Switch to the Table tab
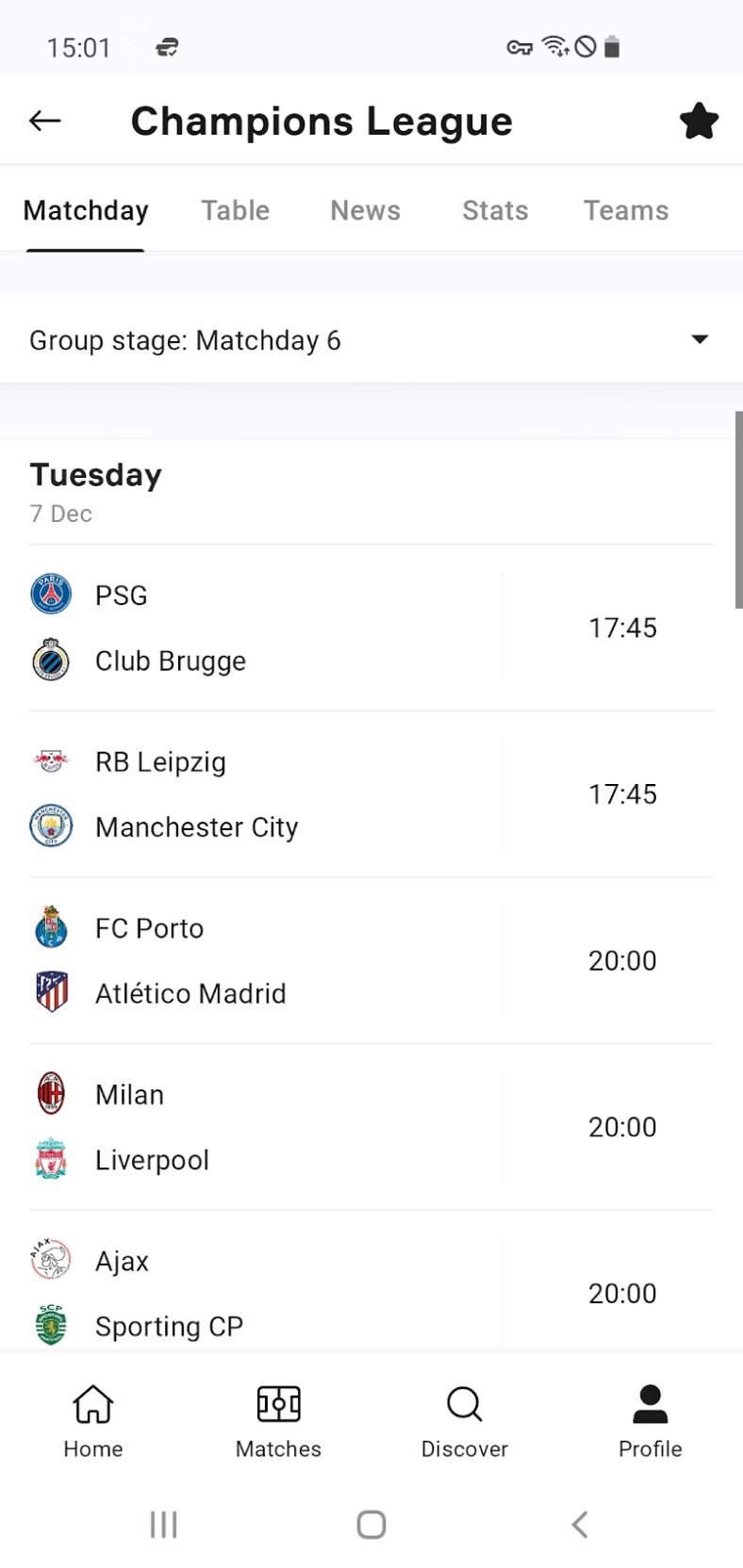The image size is (743, 1568). (235, 210)
